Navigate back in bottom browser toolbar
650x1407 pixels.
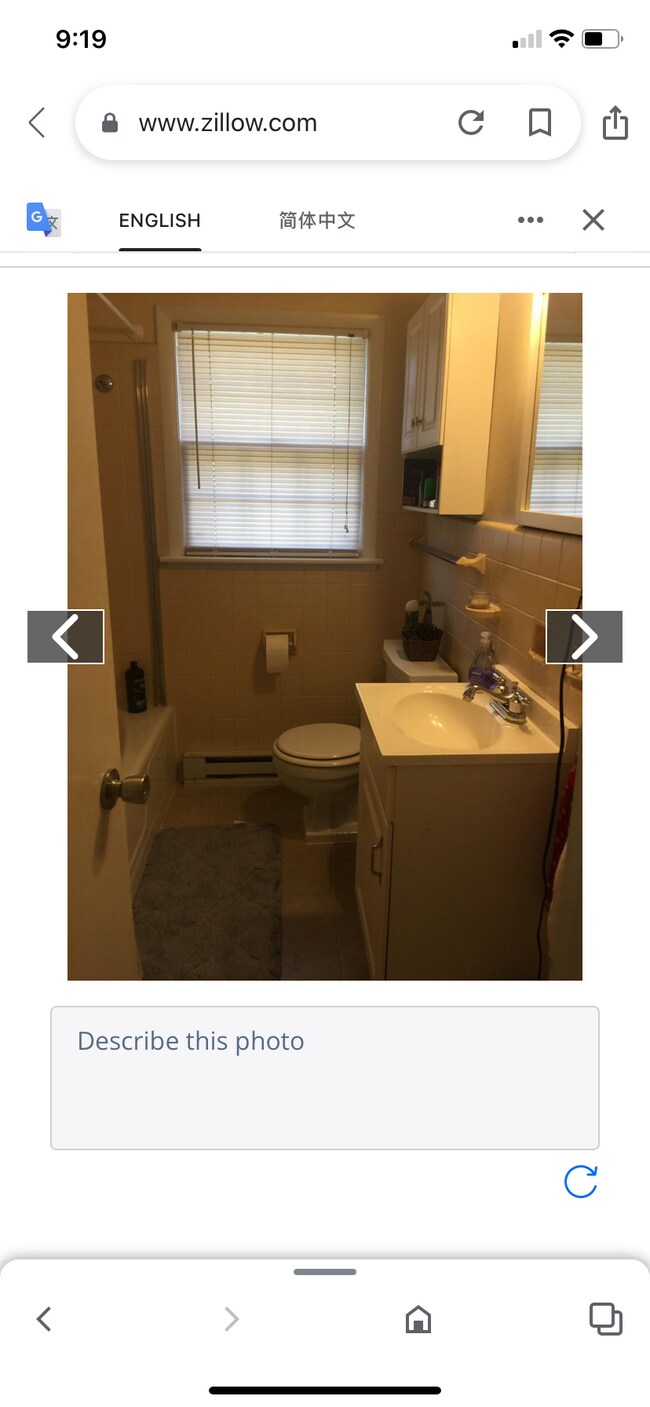tap(44, 1319)
